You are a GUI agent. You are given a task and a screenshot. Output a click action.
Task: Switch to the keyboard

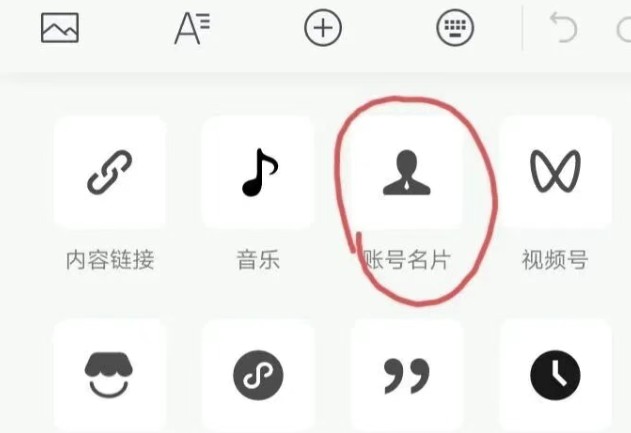pyautogui.click(x=455, y=29)
